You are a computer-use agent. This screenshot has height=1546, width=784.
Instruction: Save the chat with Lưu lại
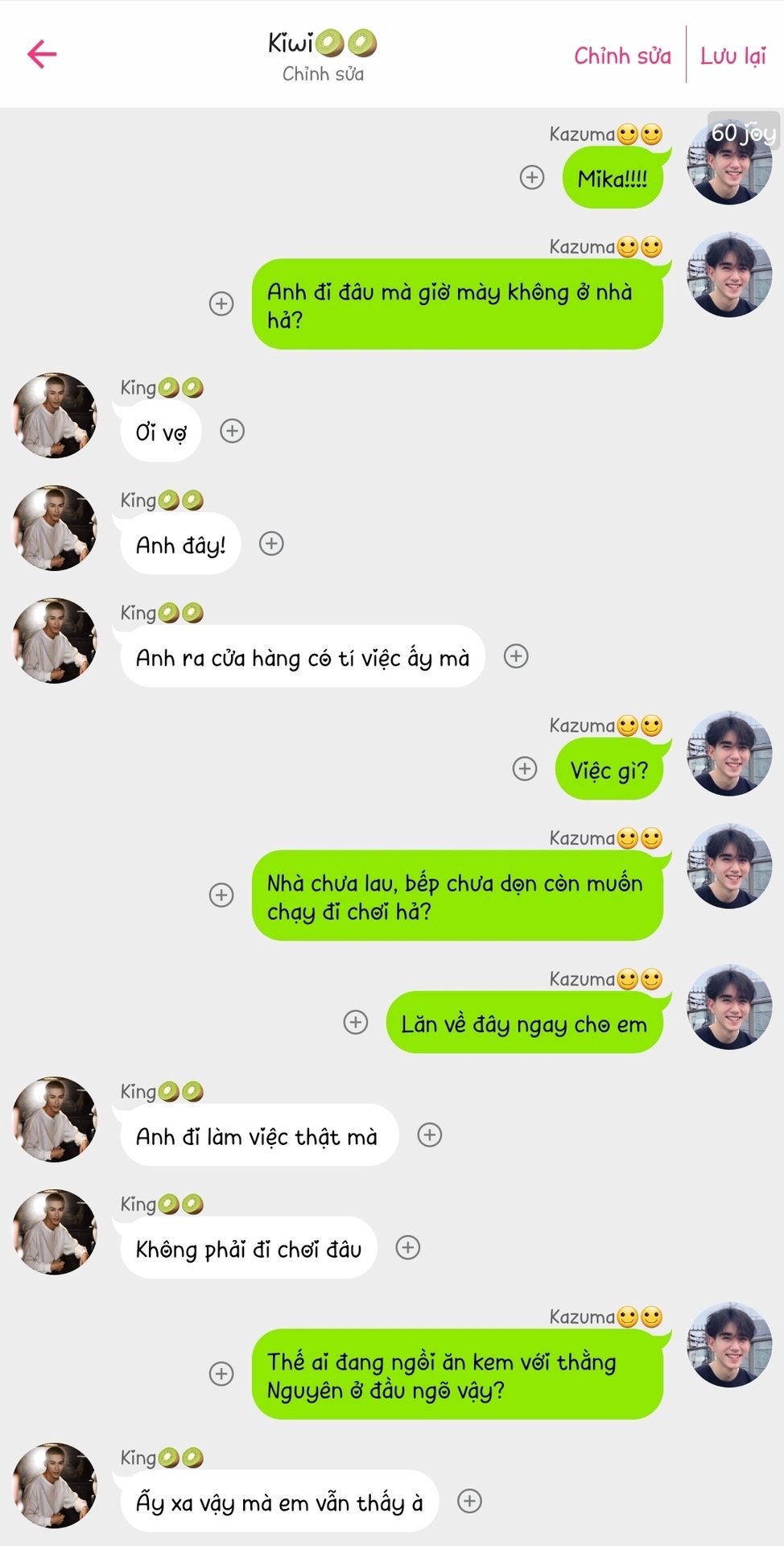732,56
